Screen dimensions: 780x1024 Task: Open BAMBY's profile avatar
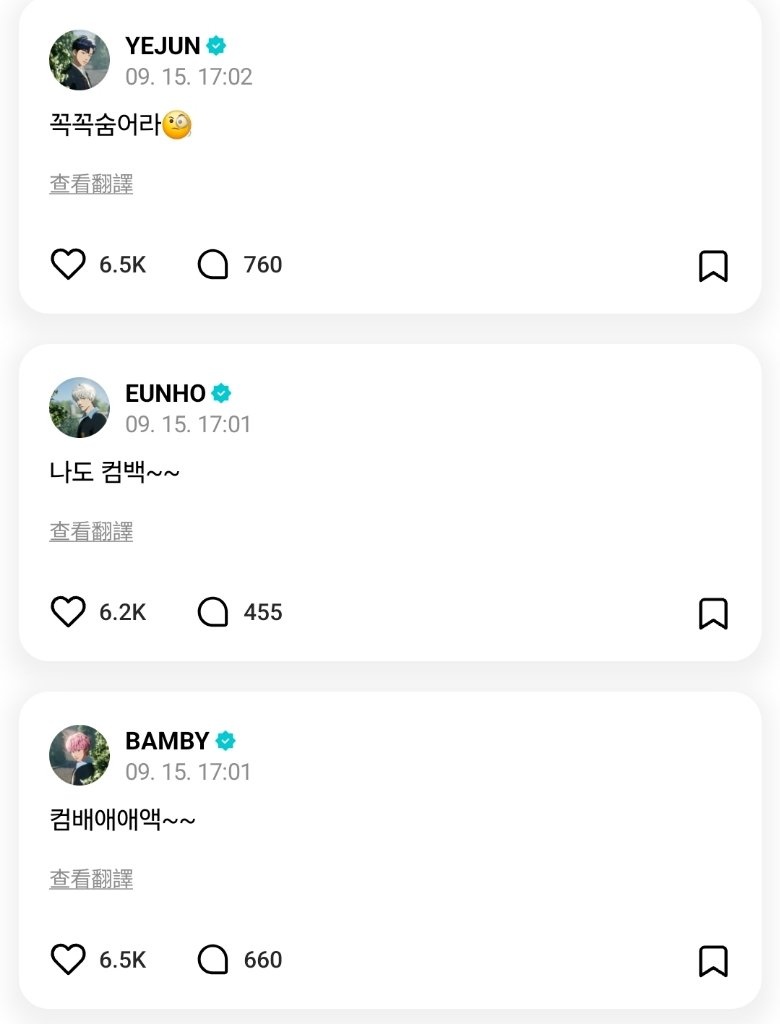tap(79, 755)
